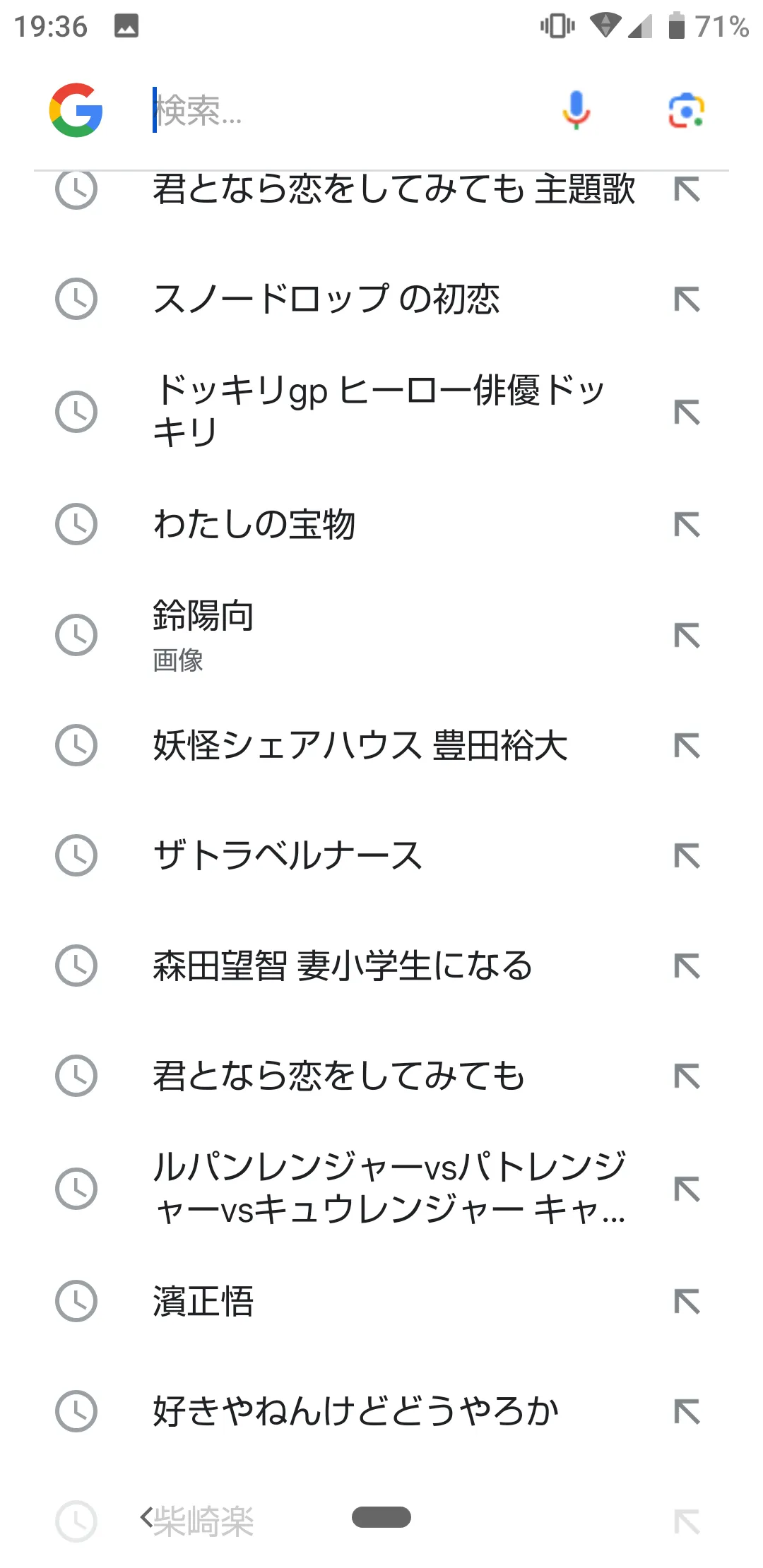Tap the system navigation home pill
Image resolution: width=763 pixels, height=1568 pixels.
click(x=381, y=1516)
